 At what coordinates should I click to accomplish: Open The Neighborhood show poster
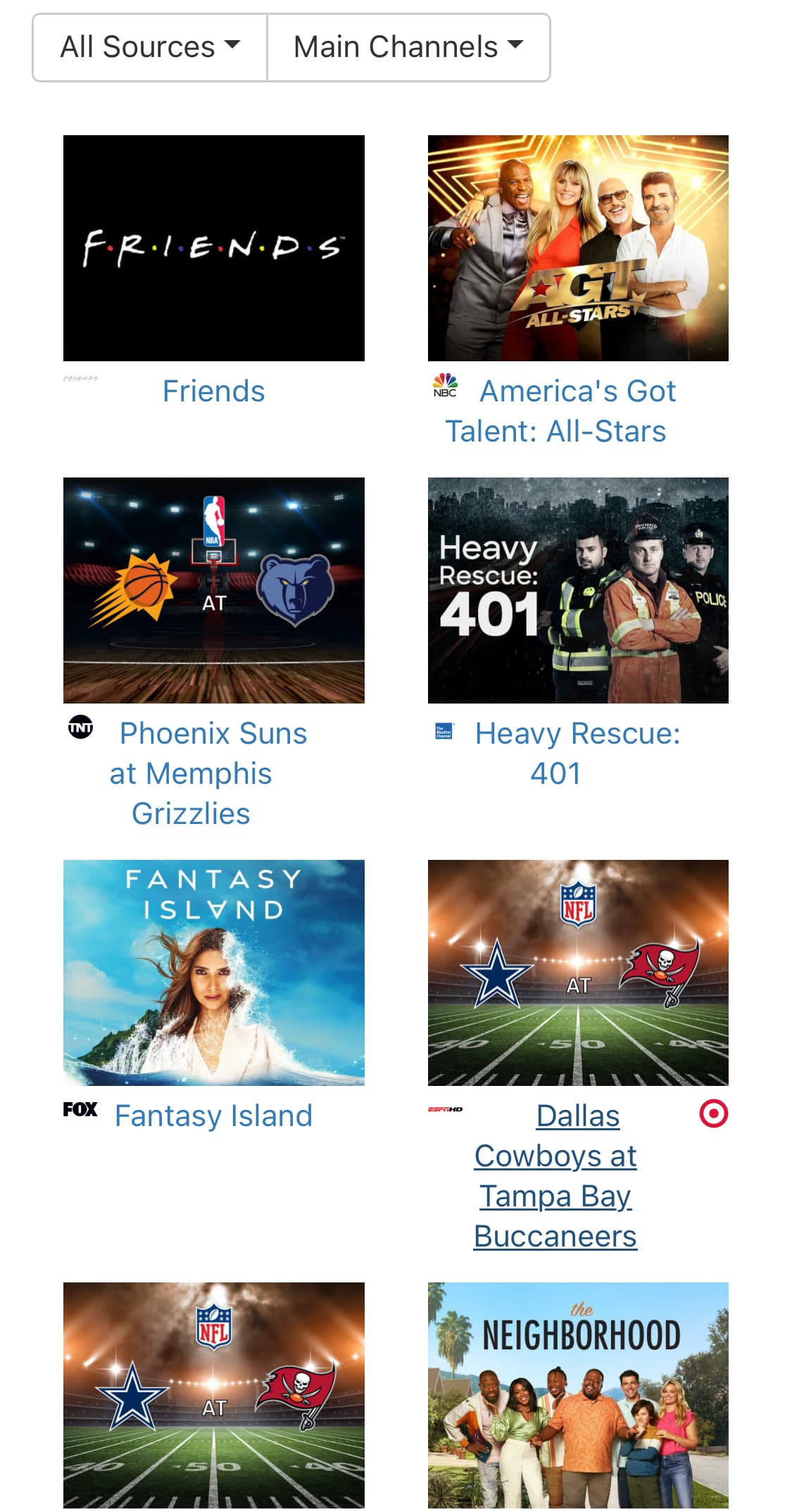click(x=578, y=1395)
